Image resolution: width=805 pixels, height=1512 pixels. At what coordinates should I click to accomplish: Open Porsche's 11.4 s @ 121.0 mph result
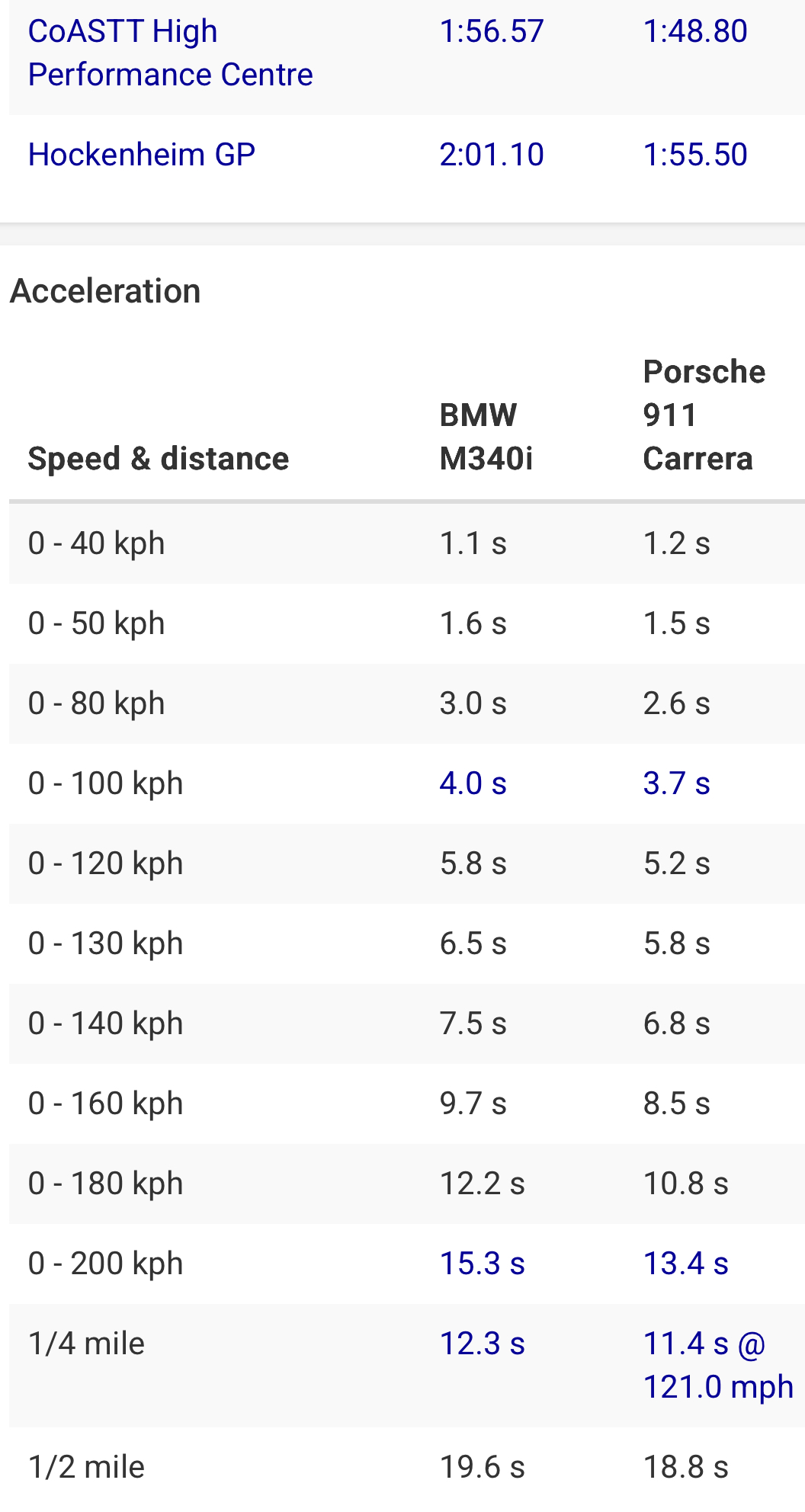(718, 1365)
